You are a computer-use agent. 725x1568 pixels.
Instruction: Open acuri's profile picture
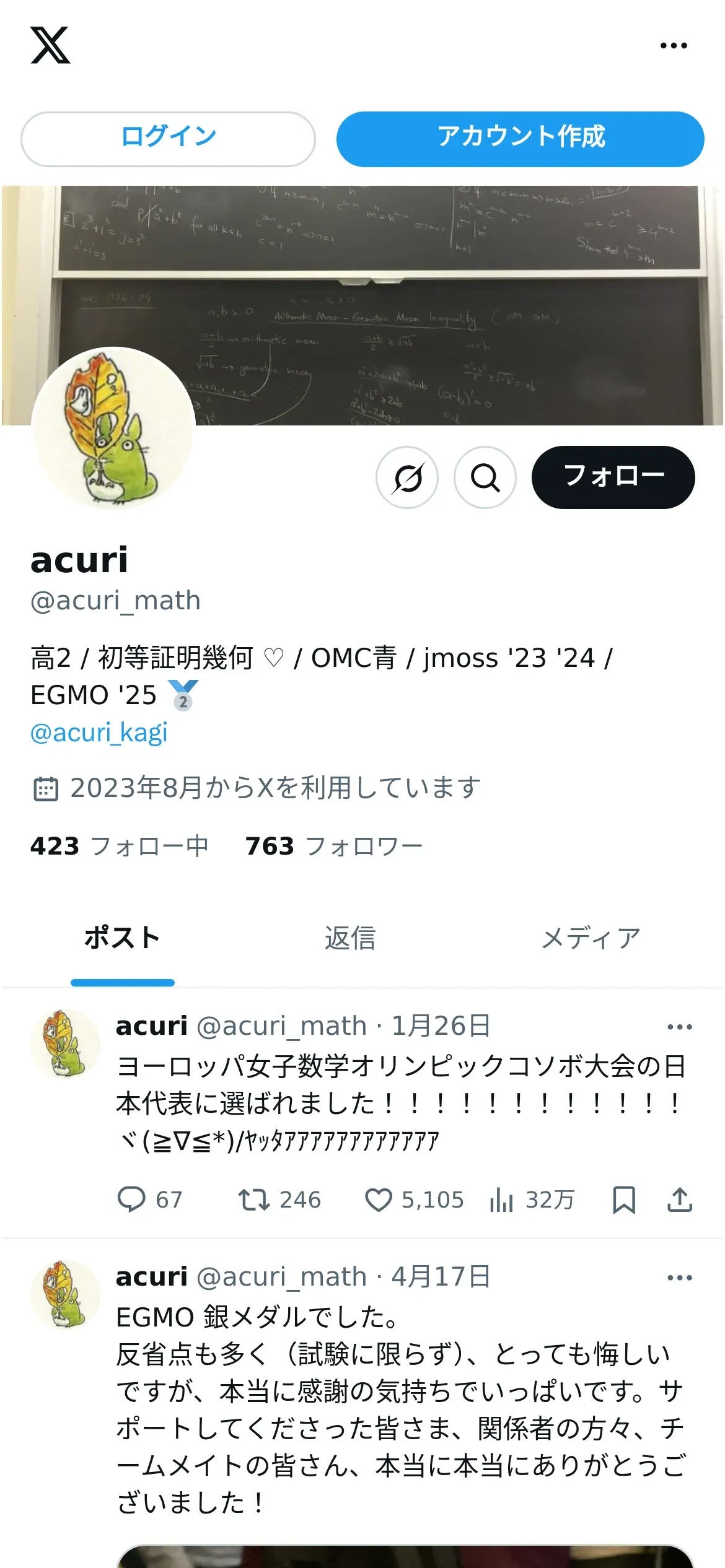point(113,429)
